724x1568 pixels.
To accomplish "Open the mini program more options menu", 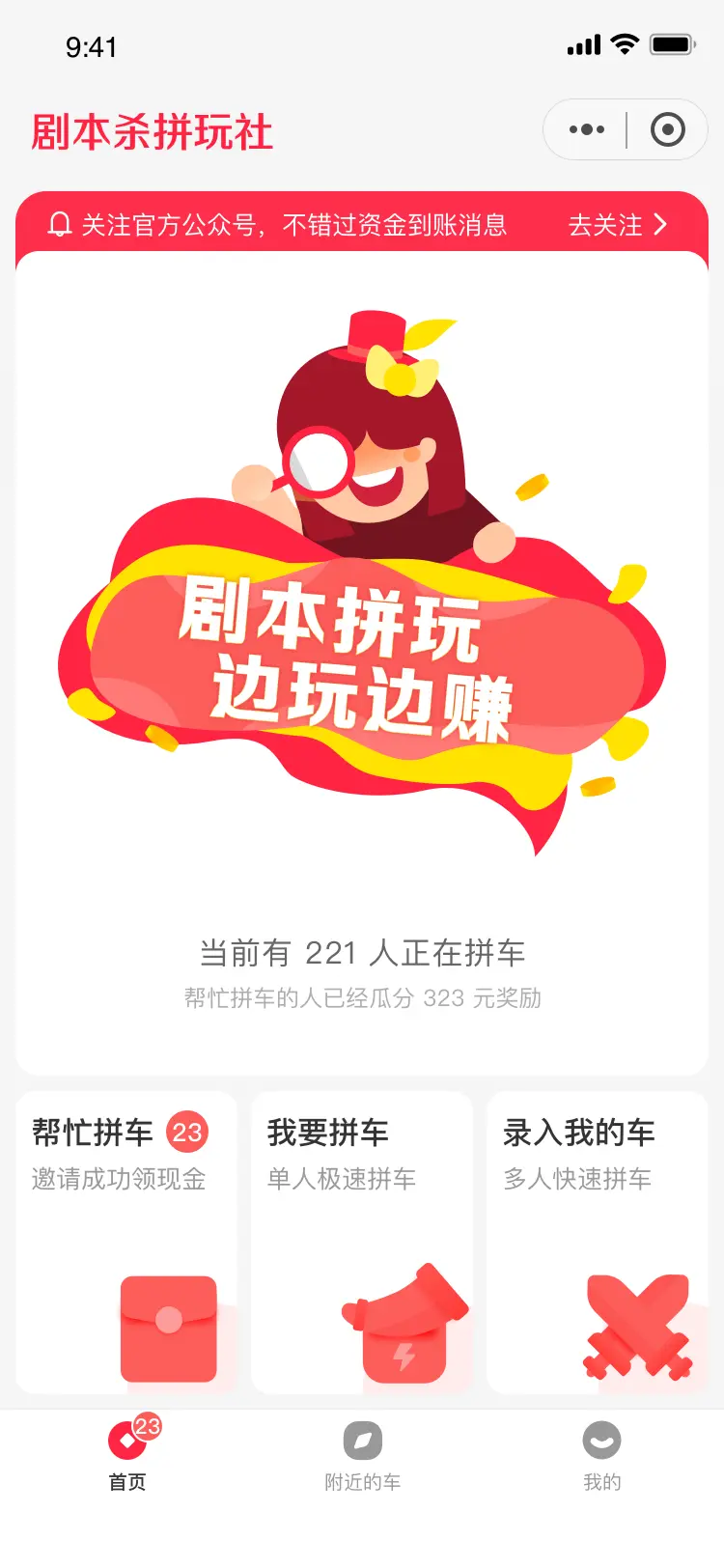I will click(x=587, y=129).
